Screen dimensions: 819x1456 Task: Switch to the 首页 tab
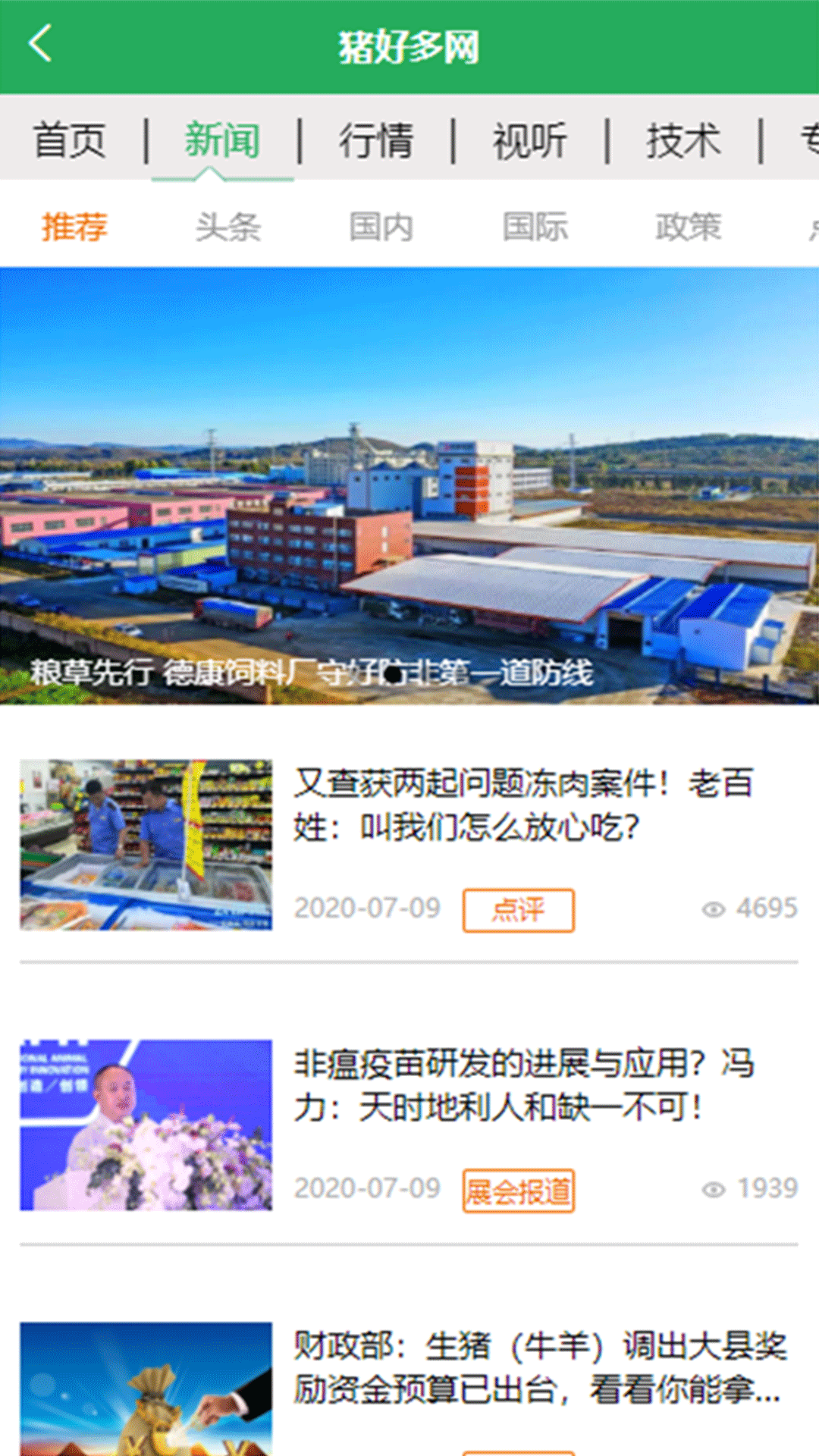coord(70,141)
